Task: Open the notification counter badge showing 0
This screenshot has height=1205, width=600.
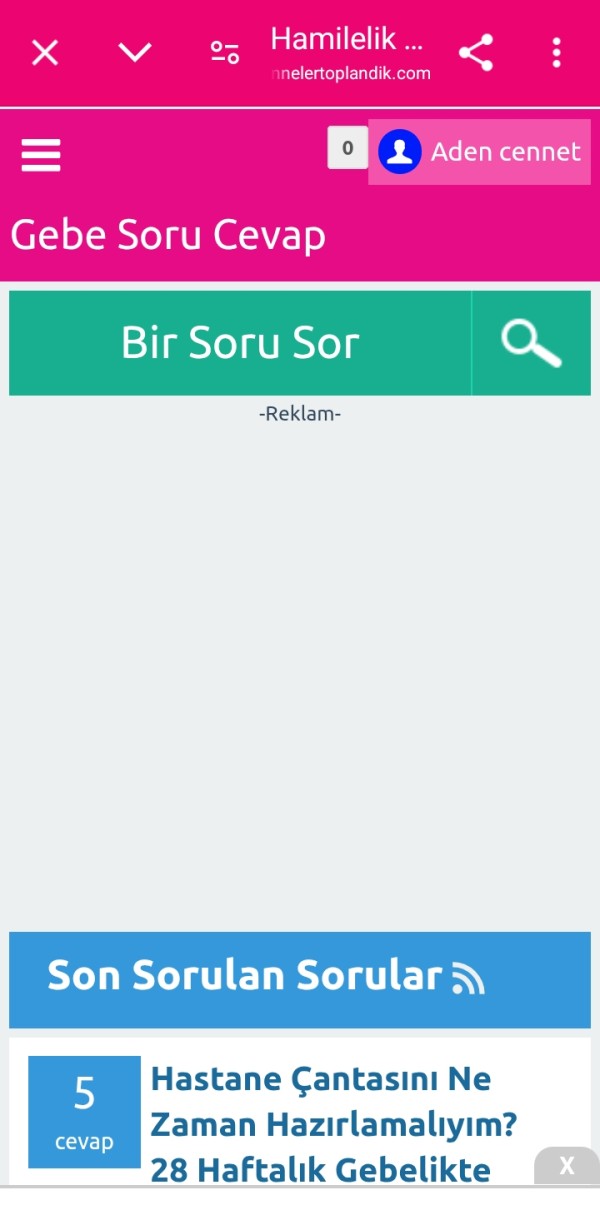Action: pyautogui.click(x=347, y=149)
